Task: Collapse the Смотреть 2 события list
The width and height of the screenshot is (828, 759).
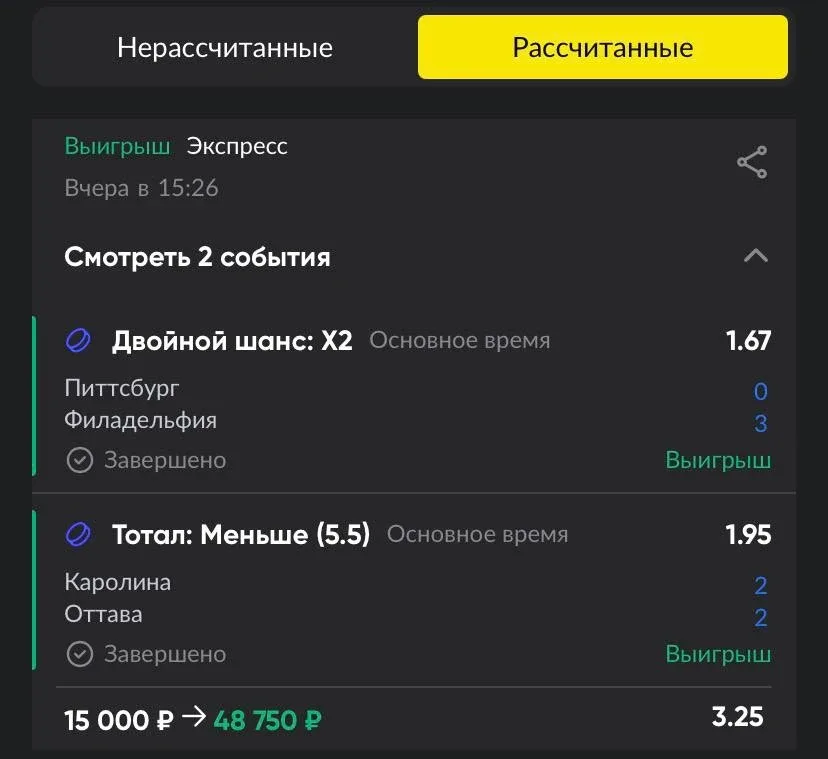Action: (x=756, y=256)
